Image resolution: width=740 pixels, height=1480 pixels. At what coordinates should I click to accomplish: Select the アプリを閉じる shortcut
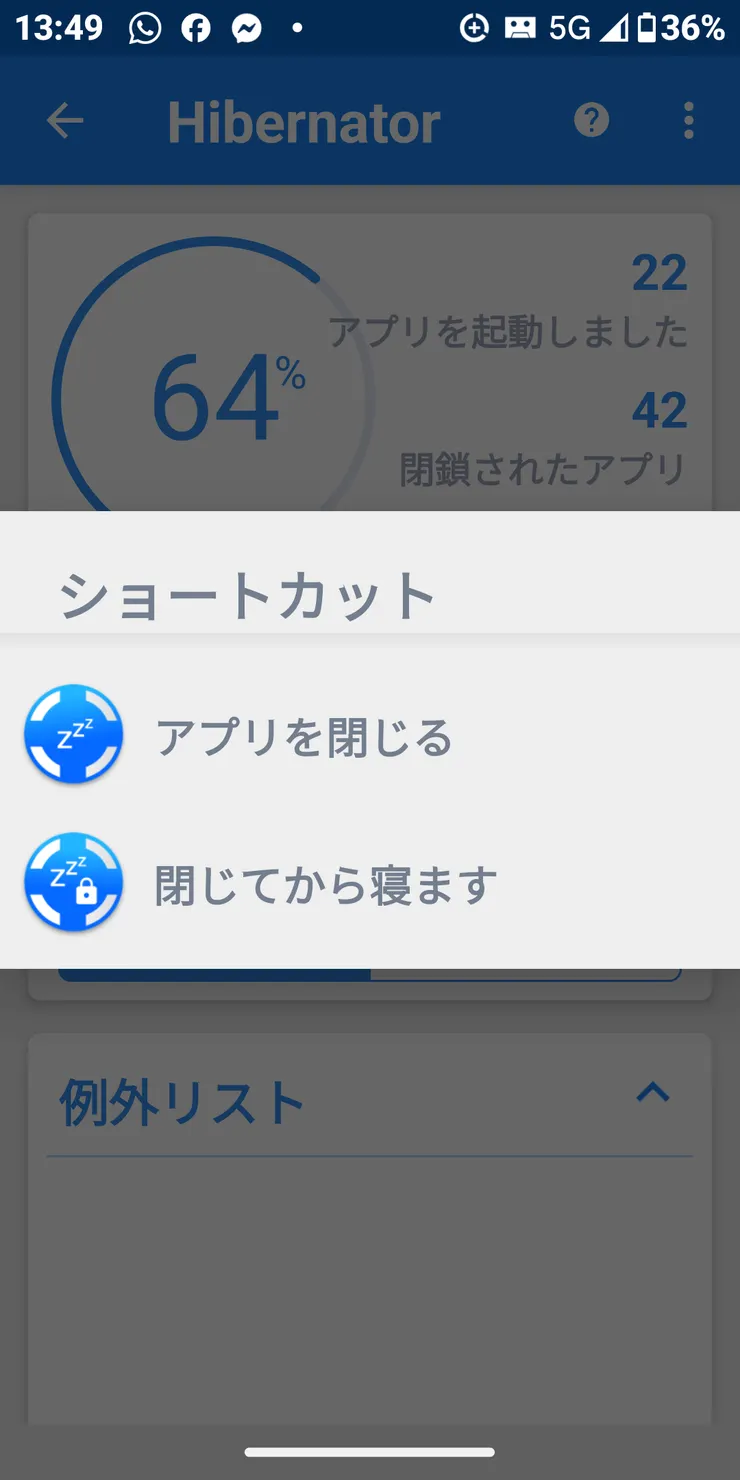coord(304,738)
